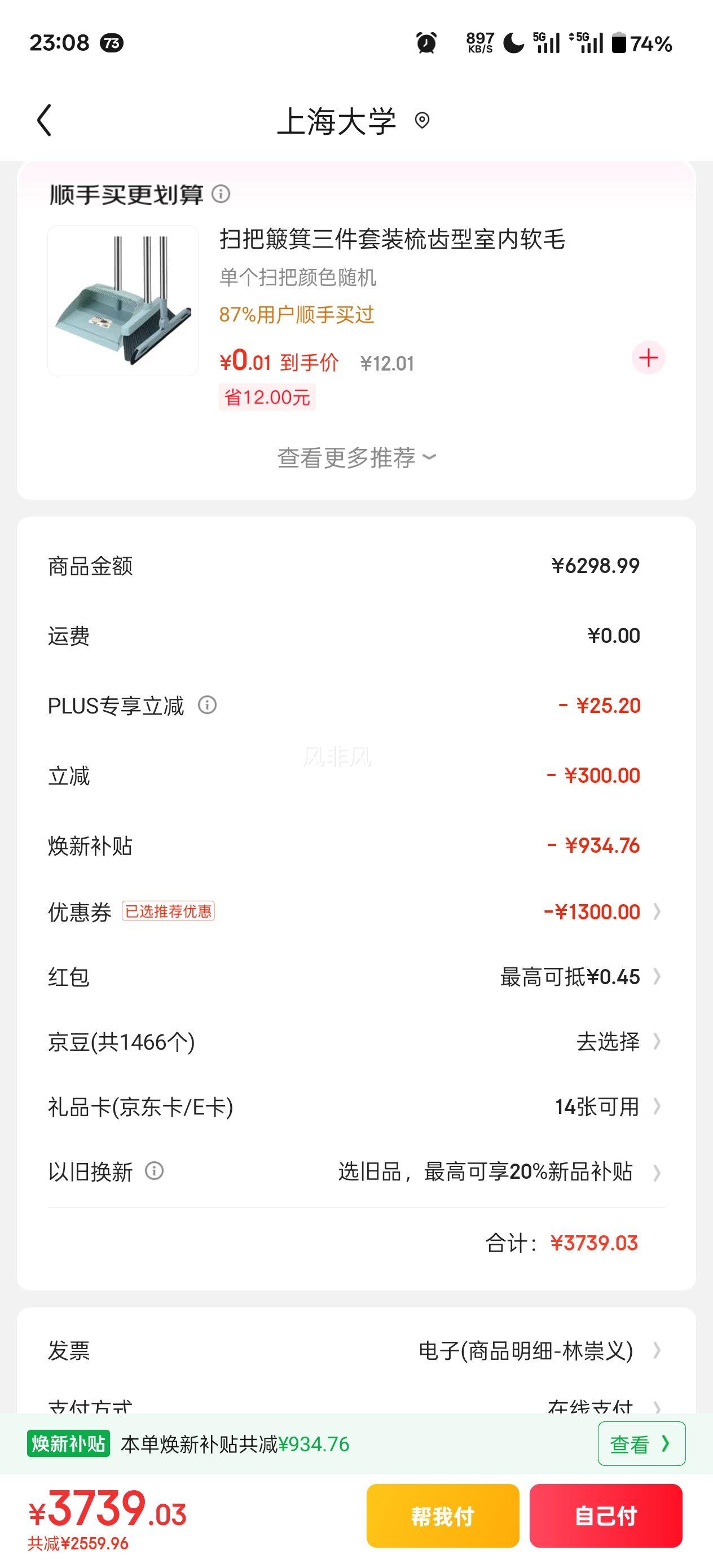This screenshot has width=713, height=1568.
Task: Toggle 京豆 selection via 去选择
Action: (x=609, y=1041)
